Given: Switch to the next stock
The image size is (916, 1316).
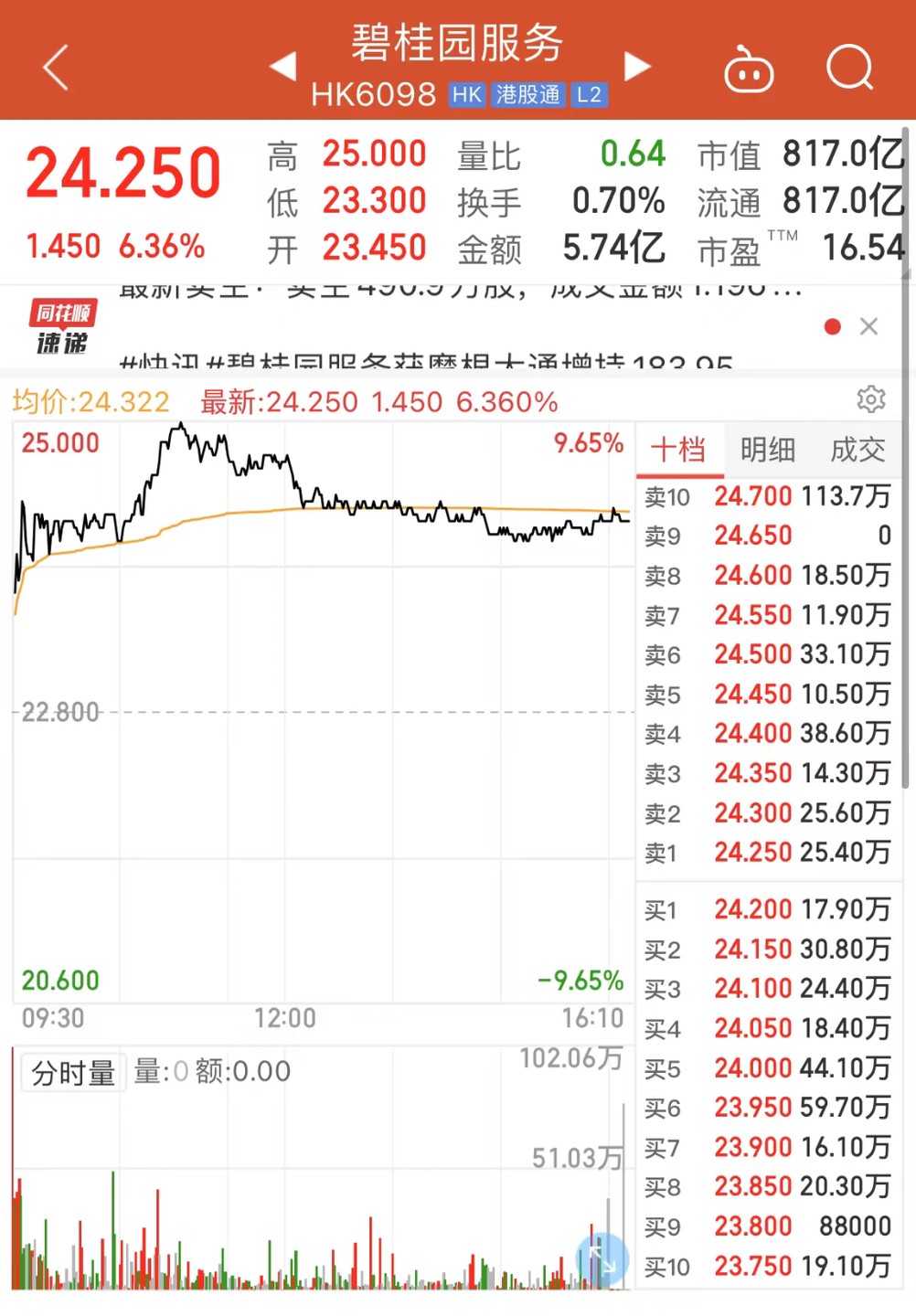Looking at the screenshot, I should point(637,66).
